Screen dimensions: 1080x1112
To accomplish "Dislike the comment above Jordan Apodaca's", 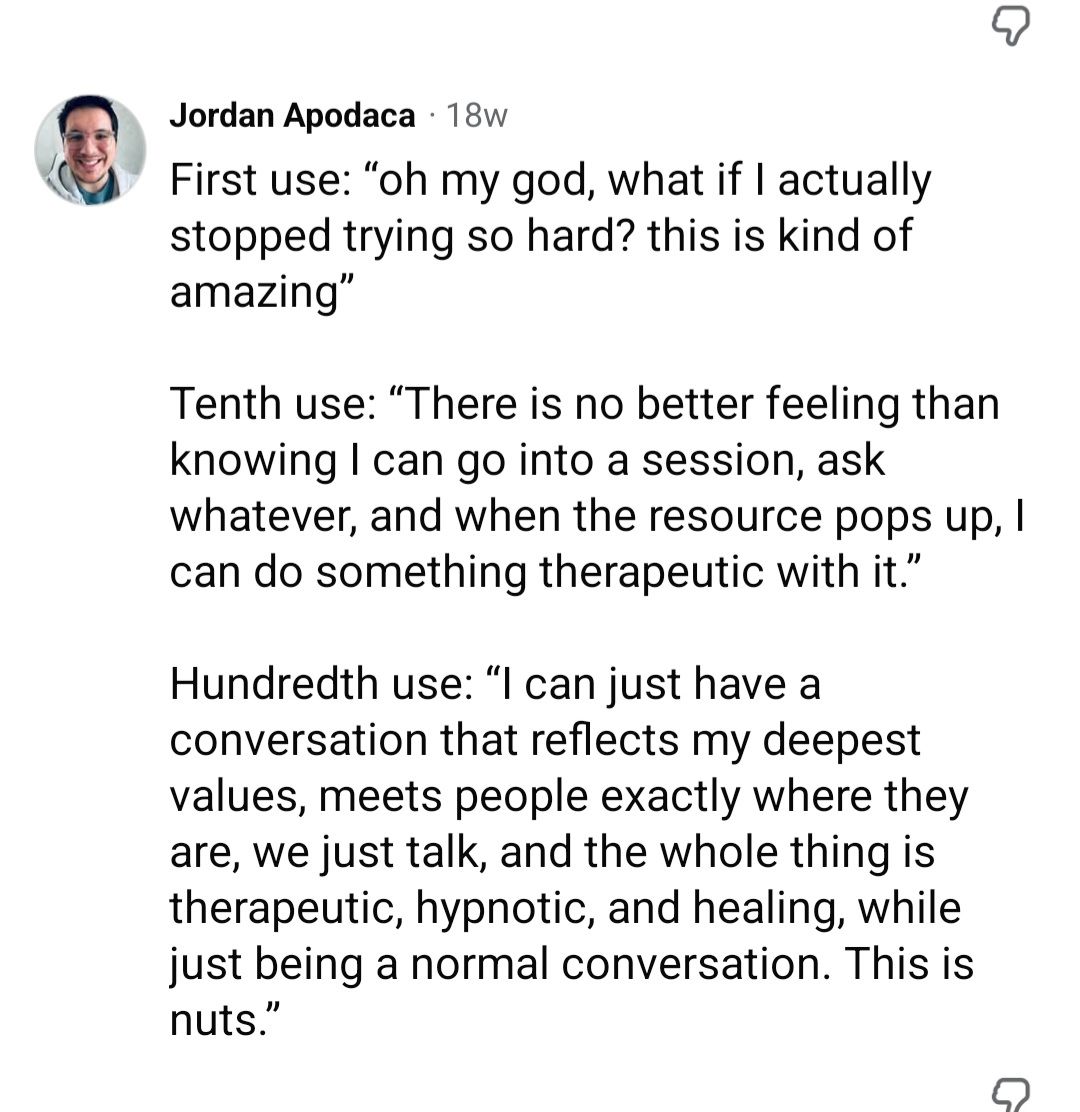I will coord(1013,27).
